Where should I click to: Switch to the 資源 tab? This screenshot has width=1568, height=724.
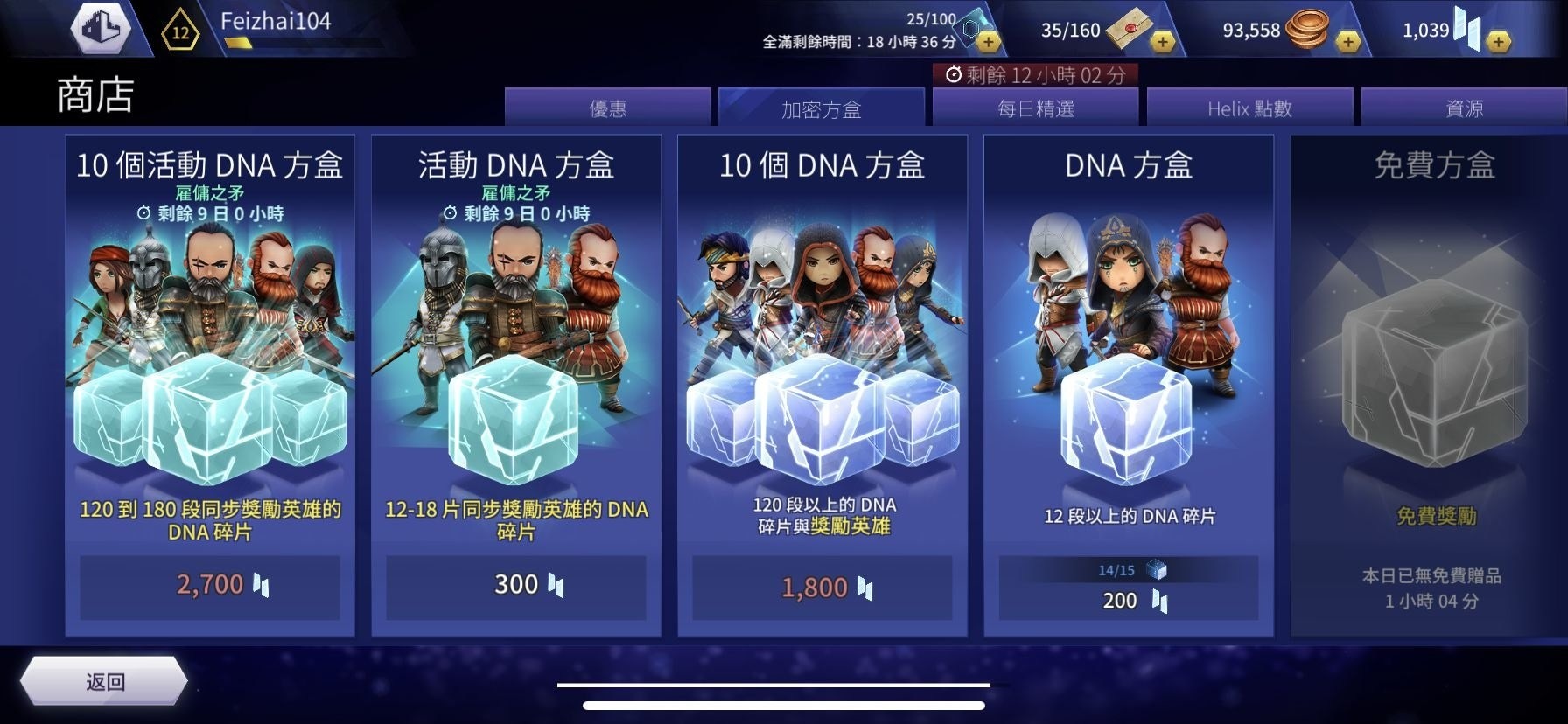click(x=1464, y=108)
